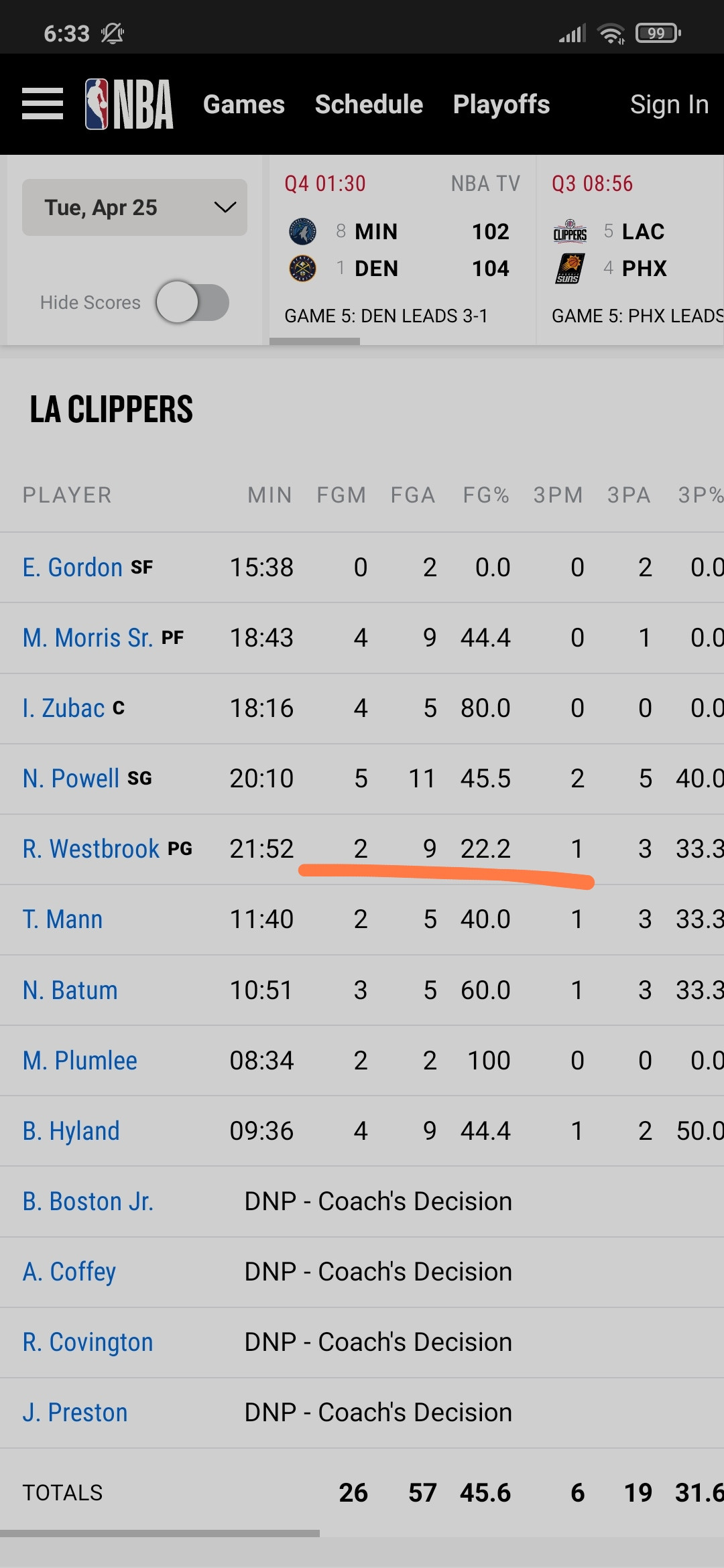View M. Morris Sr. player page
Image resolution: width=724 pixels, height=1568 pixels.
pos(88,638)
